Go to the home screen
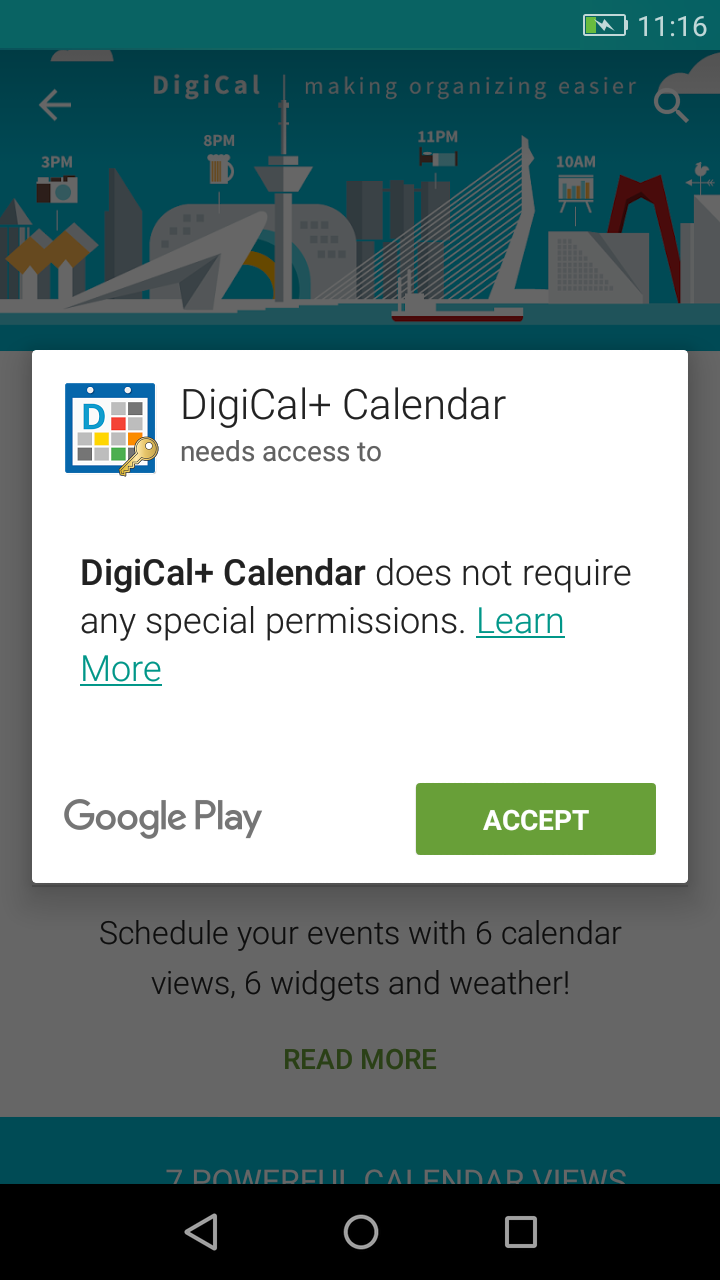 pyautogui.click(x=360, y=1232)
